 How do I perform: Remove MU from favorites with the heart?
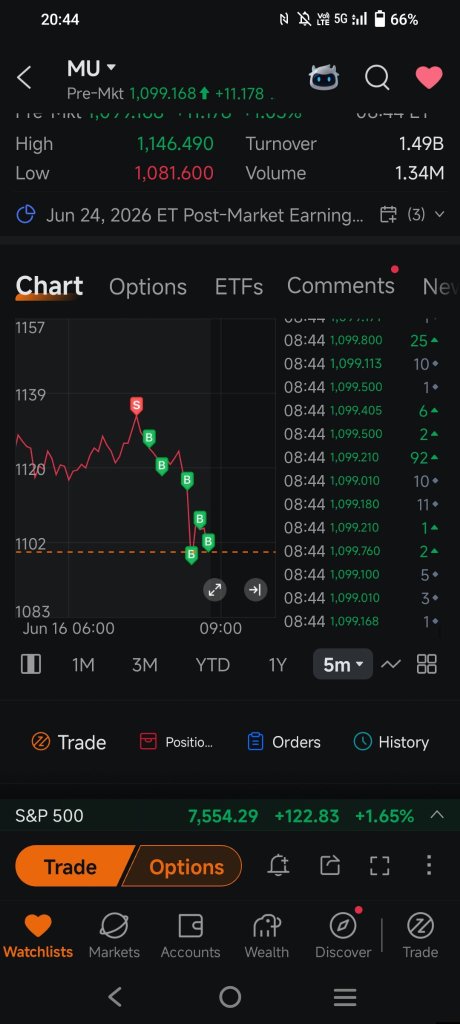pyautogui.click(x=429, y=78)
